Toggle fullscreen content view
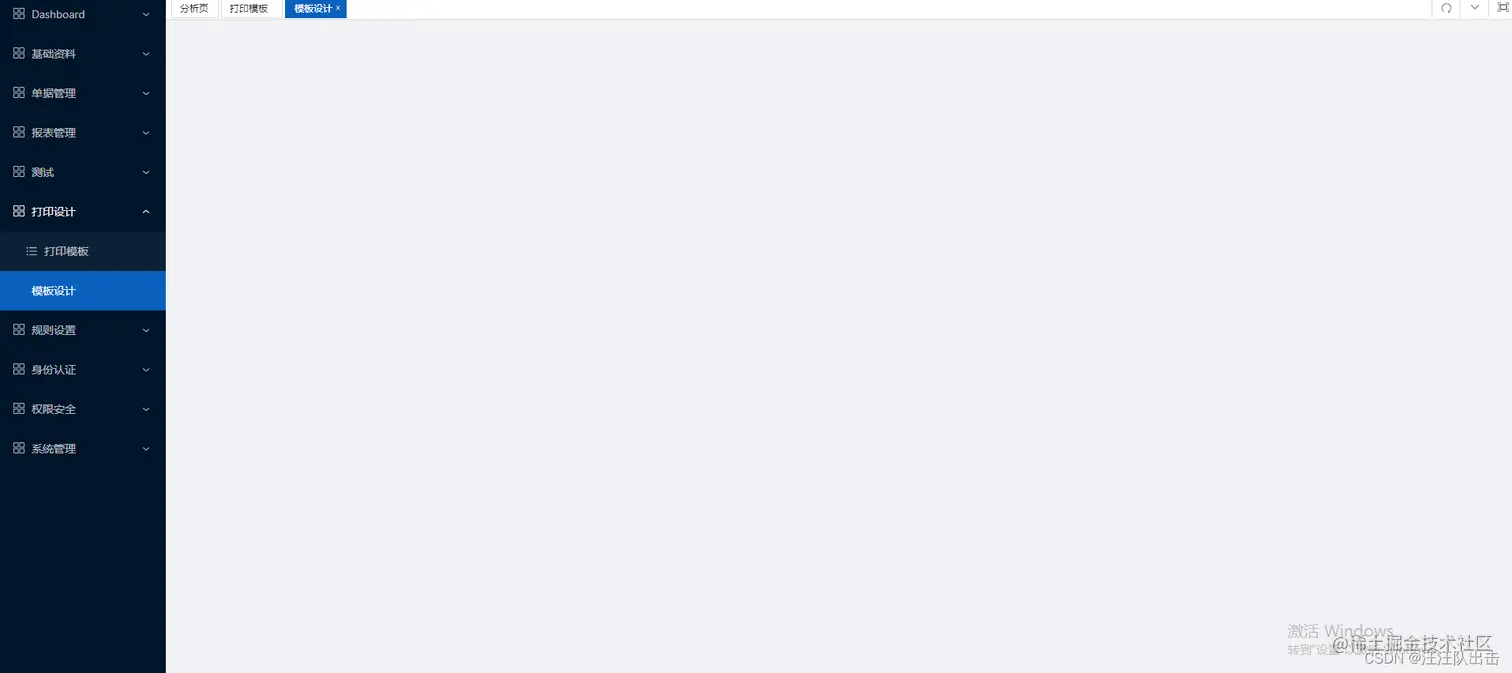Screen dimensions: 1512x673 (1502, 8)
